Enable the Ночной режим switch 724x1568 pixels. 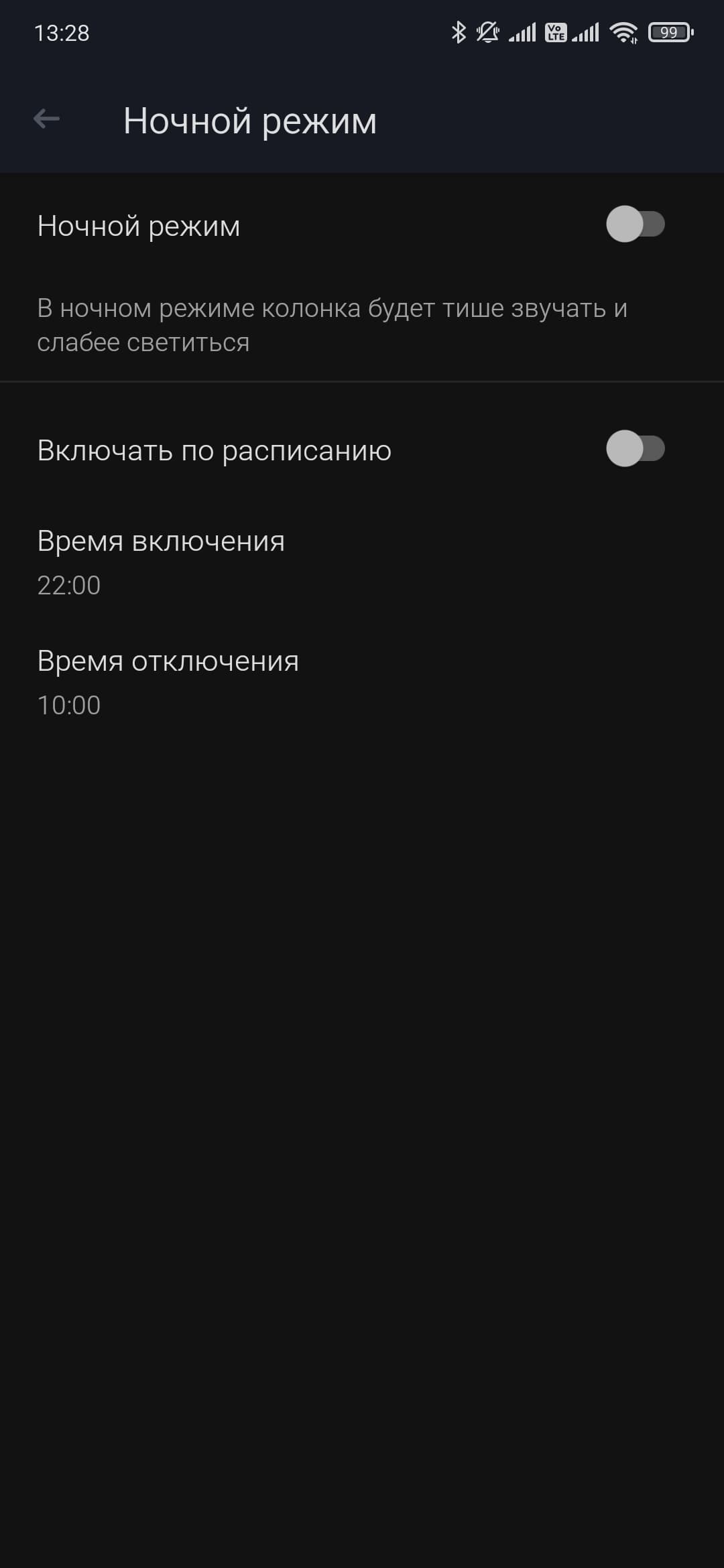[634, 224]
